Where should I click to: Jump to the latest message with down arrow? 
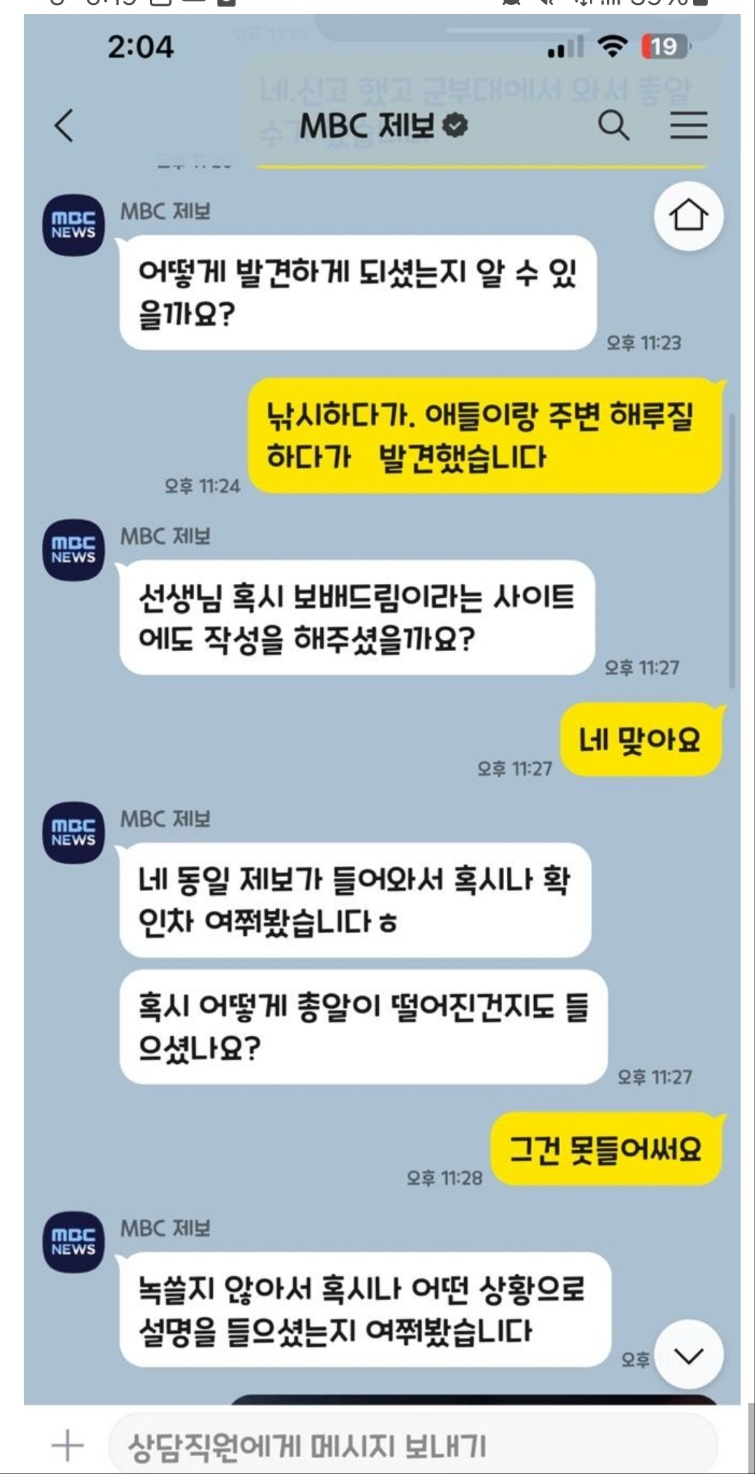coord(689,1355)
